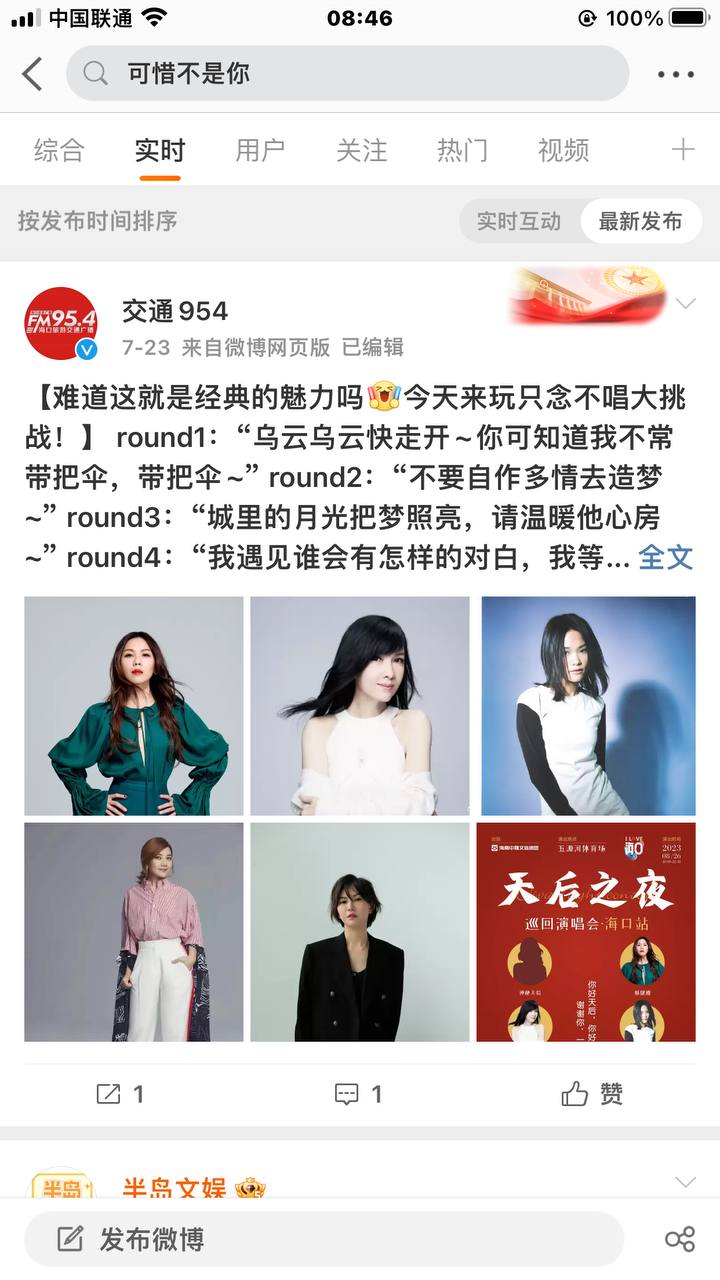Image resolution: width=720 pixels, height=1280 pixels.
Task: Open the share icon beside 发布微博
Action: pyautogui.click(x=680, y=1240)
